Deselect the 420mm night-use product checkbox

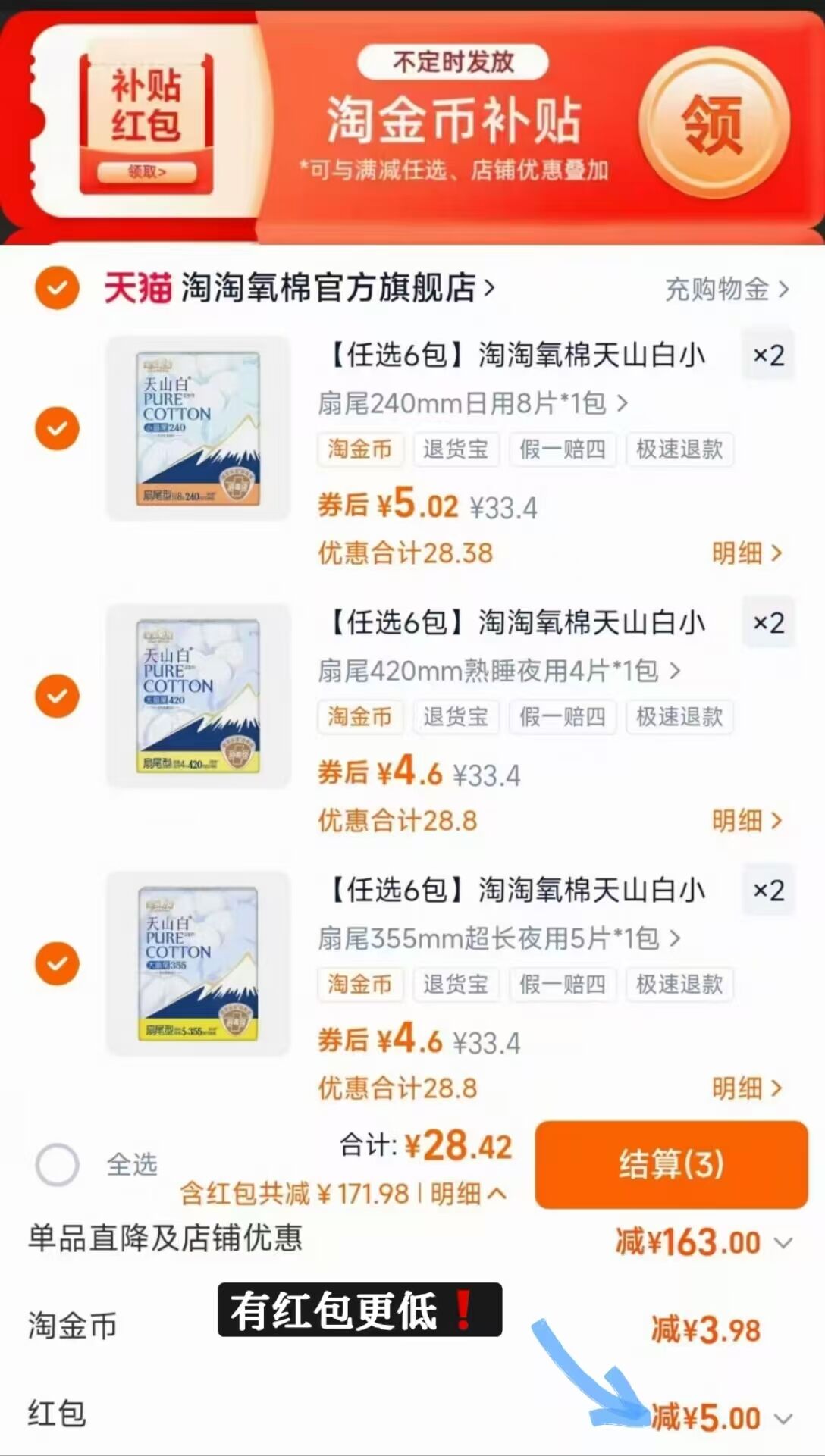click(x=57, y=695)
